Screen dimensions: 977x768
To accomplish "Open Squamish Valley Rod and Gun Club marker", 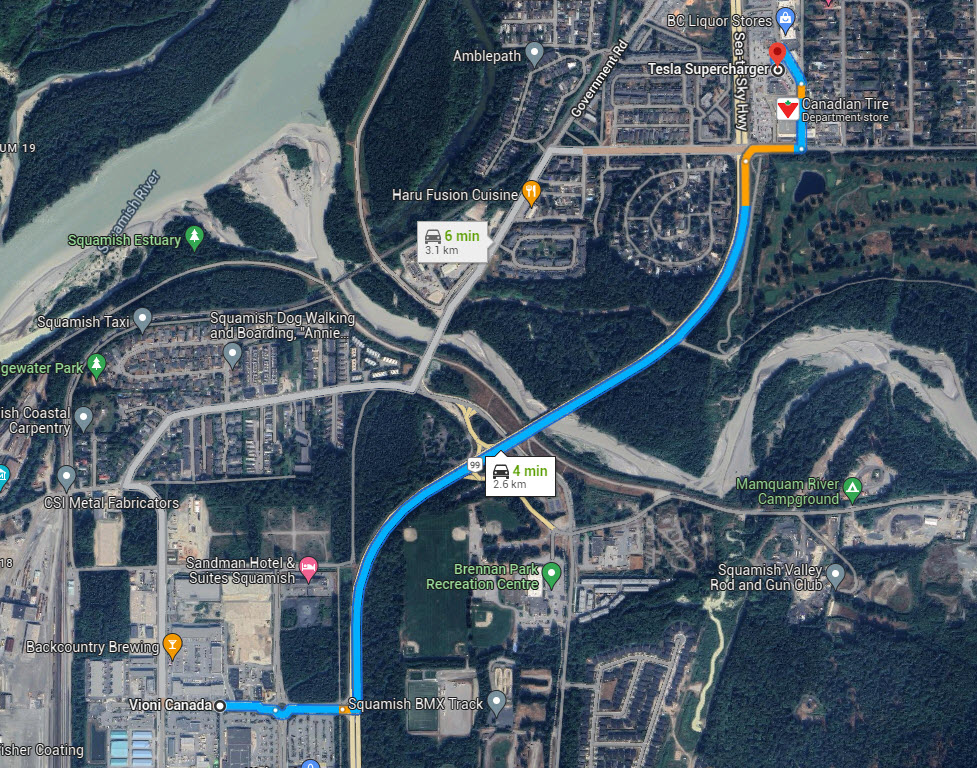I will (836, 575).
